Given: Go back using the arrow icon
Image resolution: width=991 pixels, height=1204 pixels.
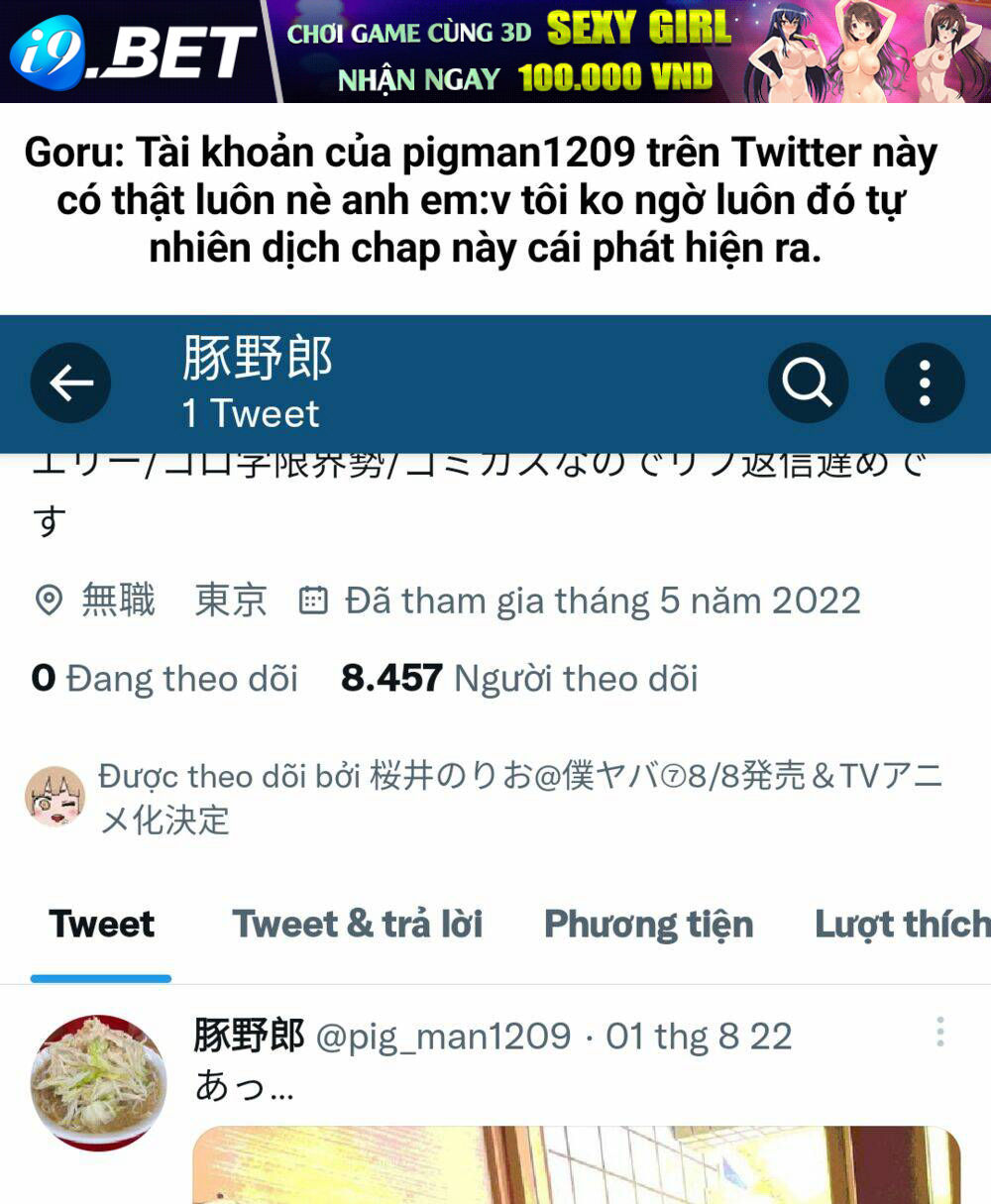Looking at the screenshot, I should pos(70,383).
